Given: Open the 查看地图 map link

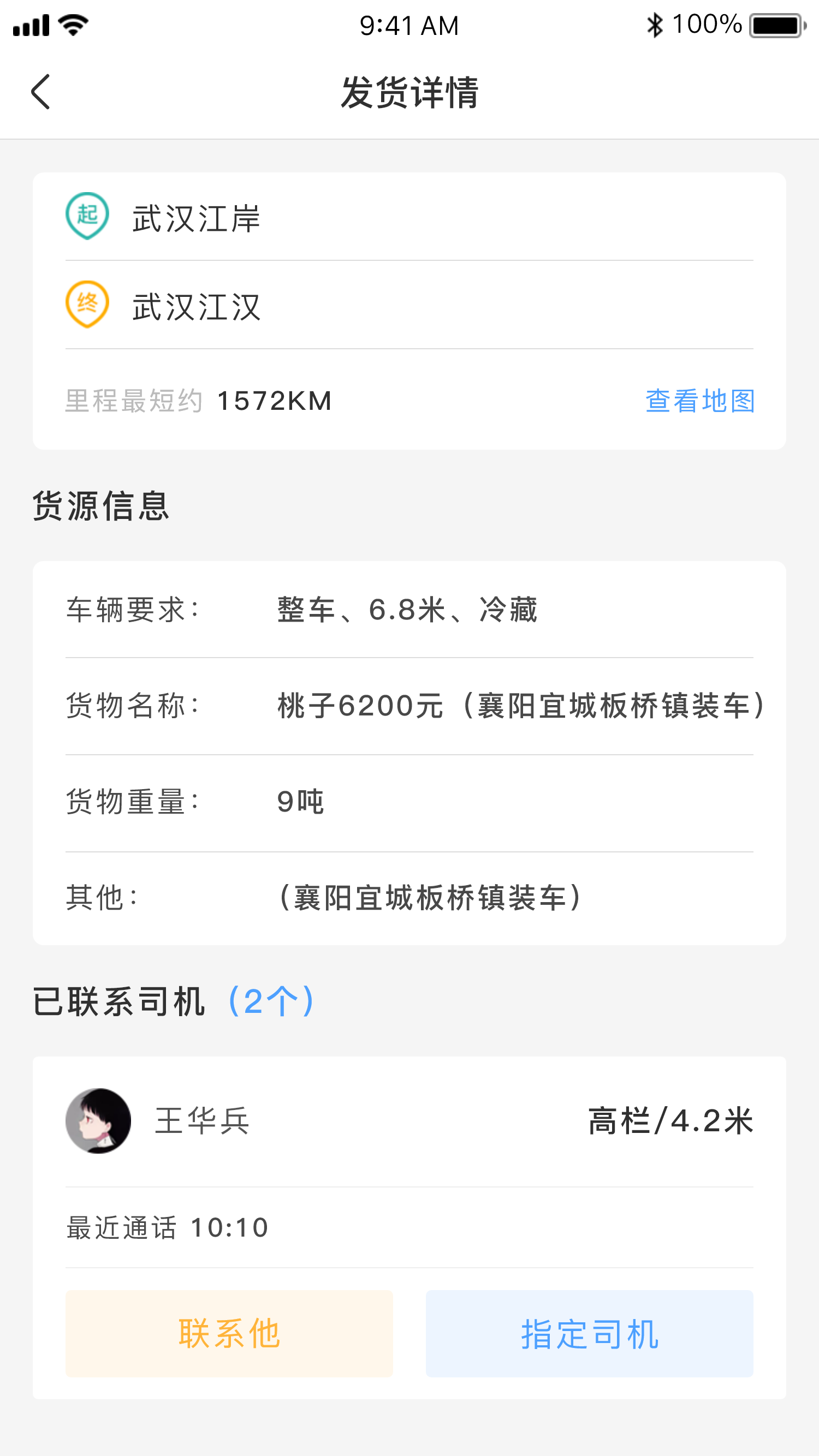Looking at the screenshot, I should point(699,401).
